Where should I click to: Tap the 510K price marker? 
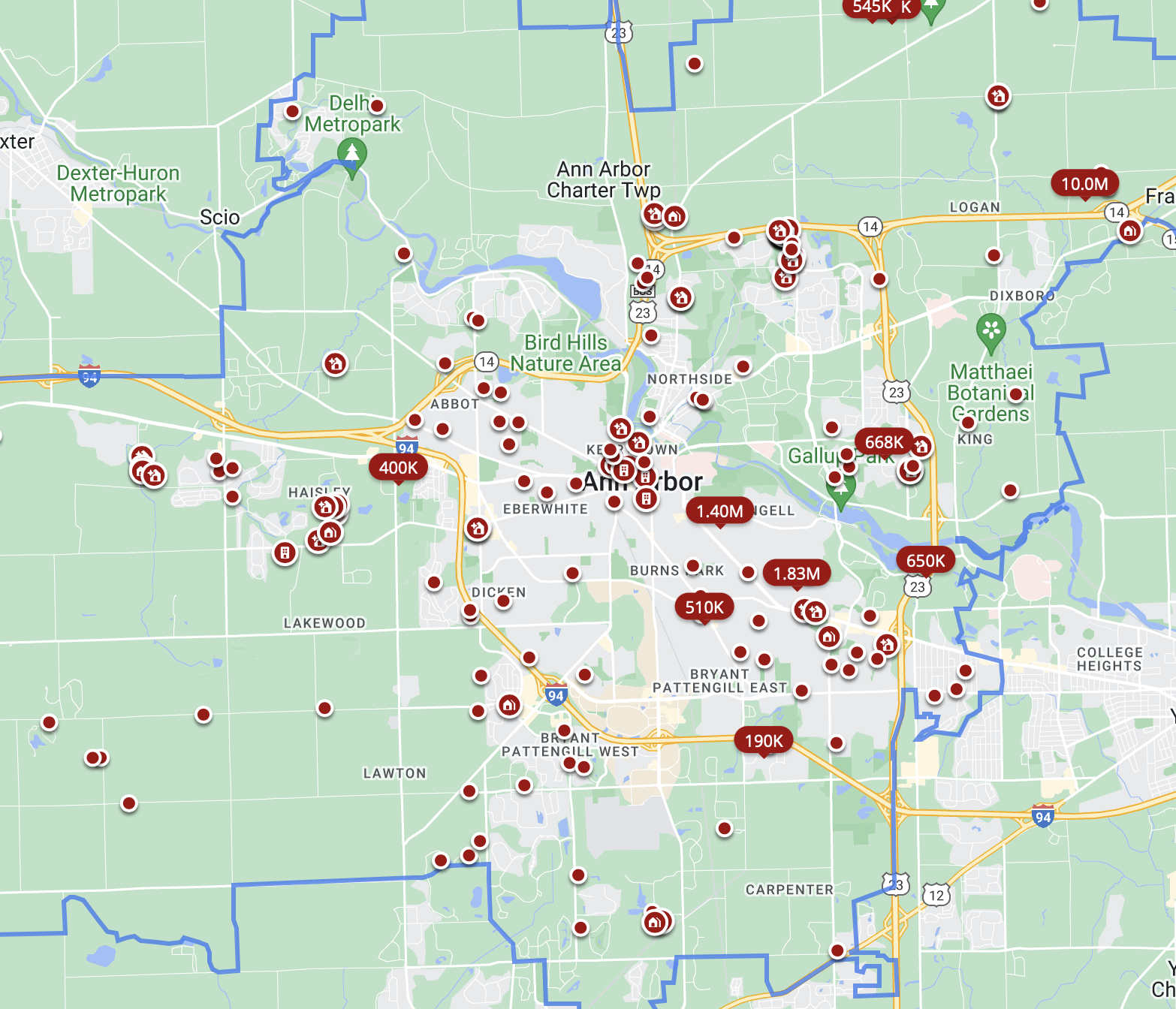point(704,607)
